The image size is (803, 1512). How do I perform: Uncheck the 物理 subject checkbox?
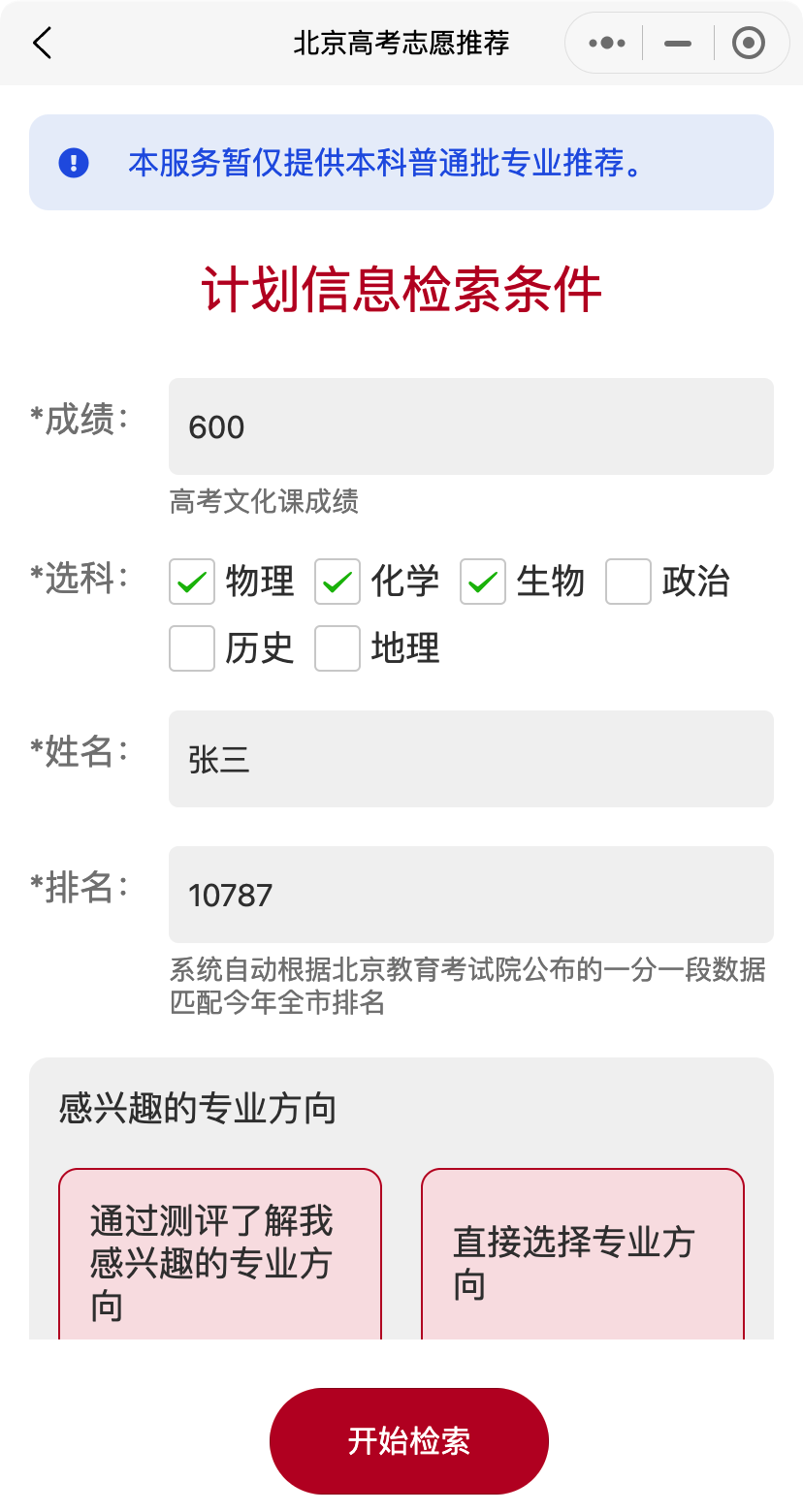tap(192, 582)
